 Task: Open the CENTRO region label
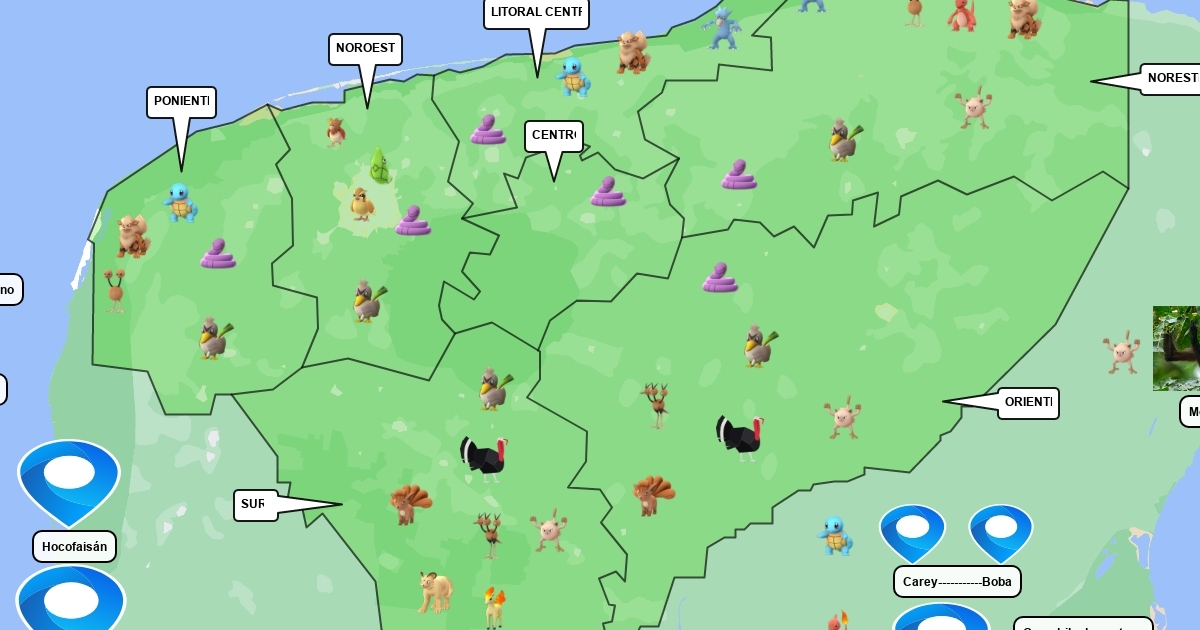[553, 136]
